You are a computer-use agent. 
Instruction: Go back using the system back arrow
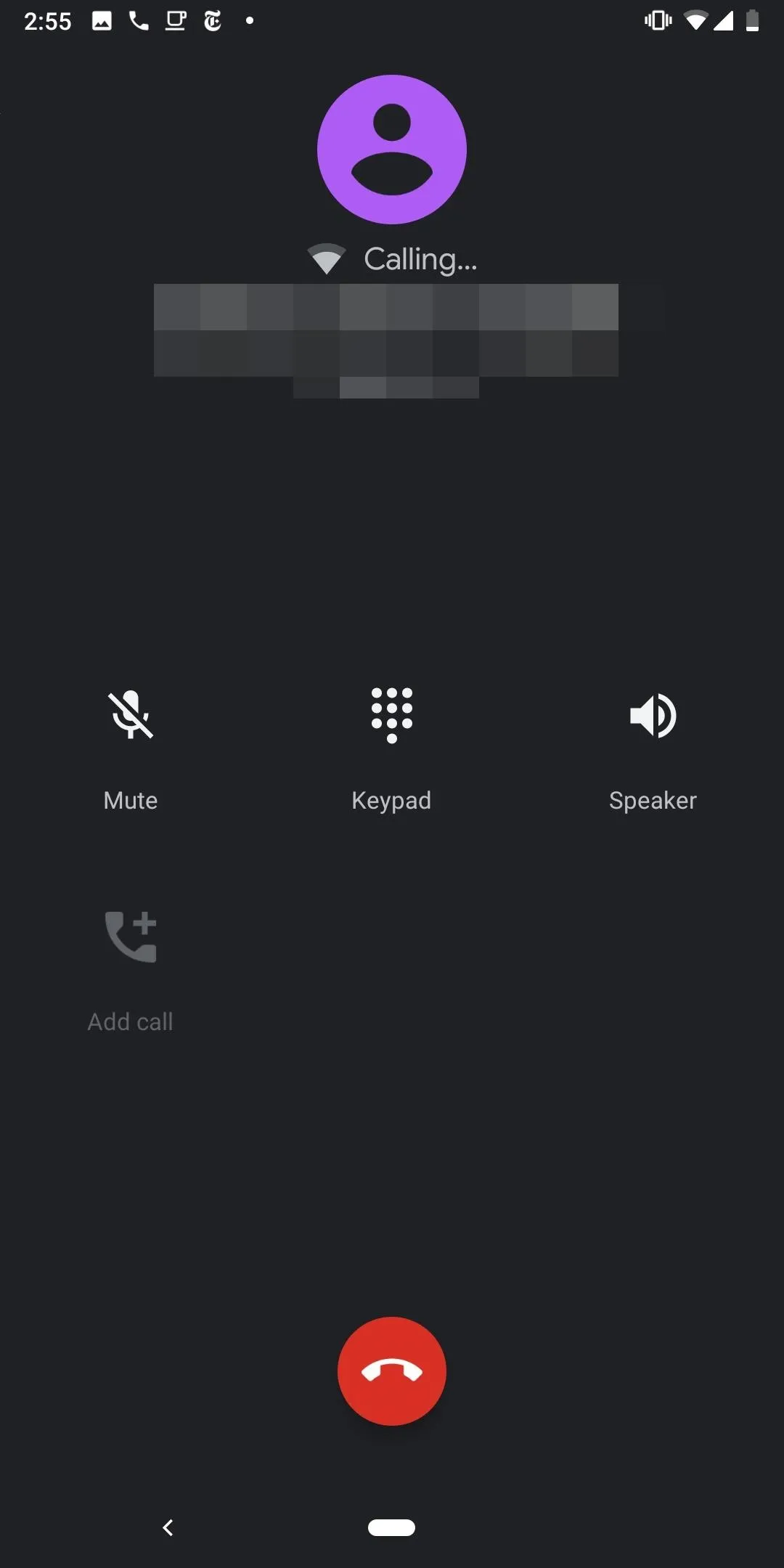(168, 1527)
